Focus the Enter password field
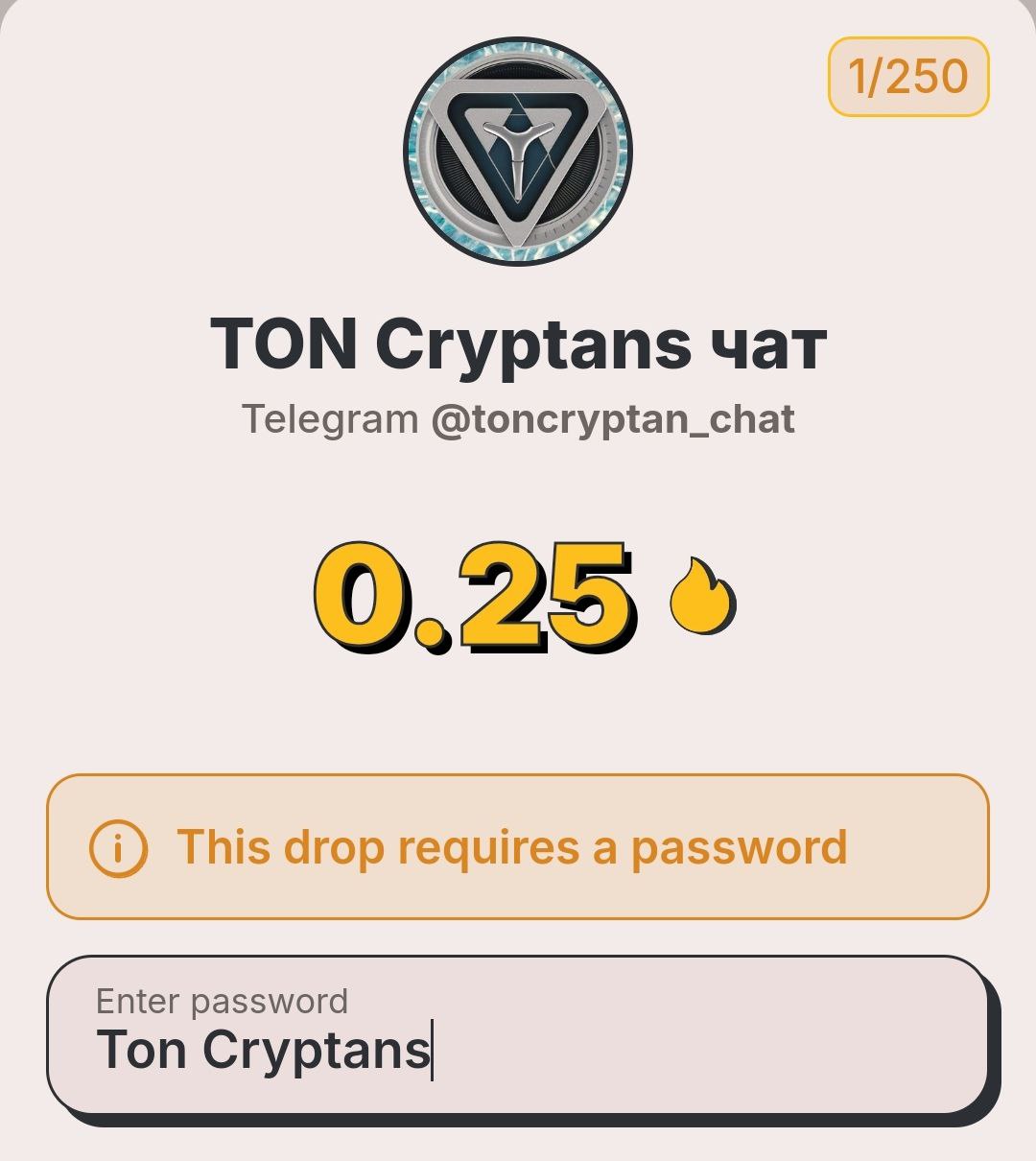This screenshot has height=1161, width=1036. click(516, 1034)
